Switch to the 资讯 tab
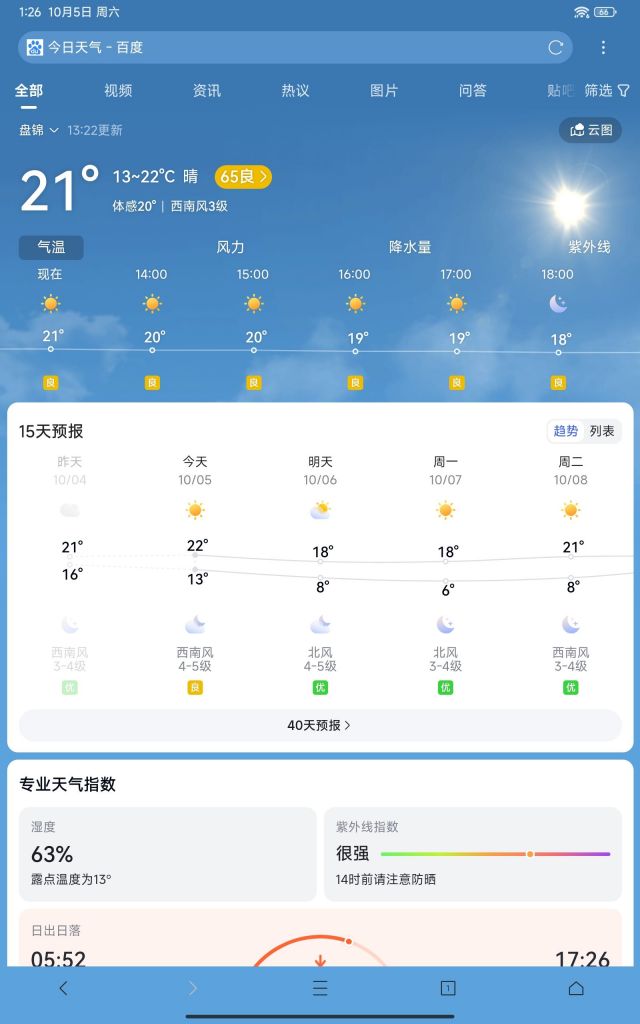The width and height of the screenshot is (640, 1024). point(207,91)
